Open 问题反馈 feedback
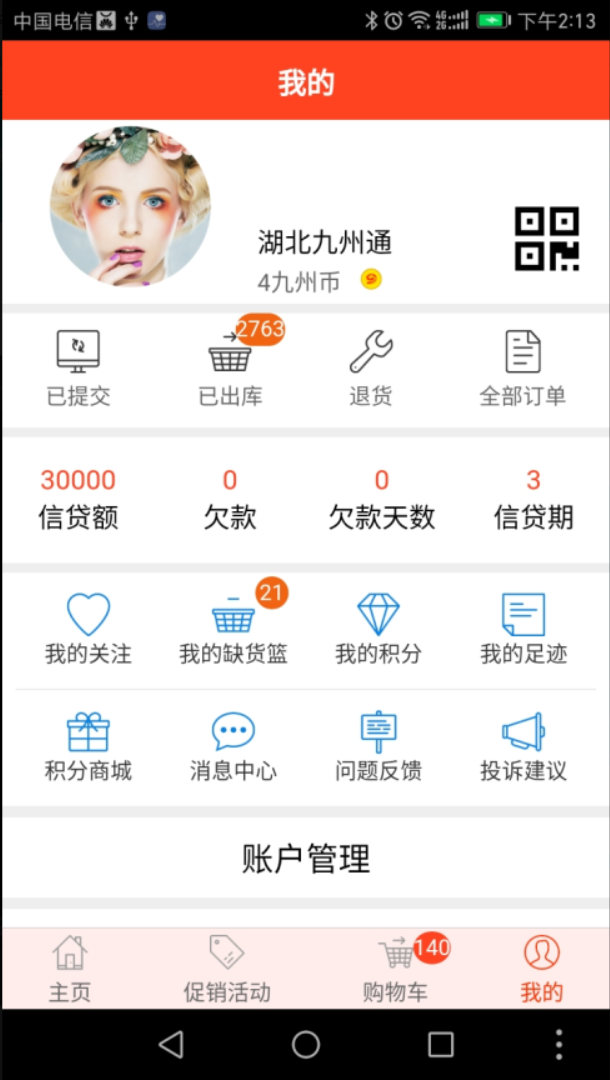The height and width of the screenshot is (1080, 610). [378, 746]
